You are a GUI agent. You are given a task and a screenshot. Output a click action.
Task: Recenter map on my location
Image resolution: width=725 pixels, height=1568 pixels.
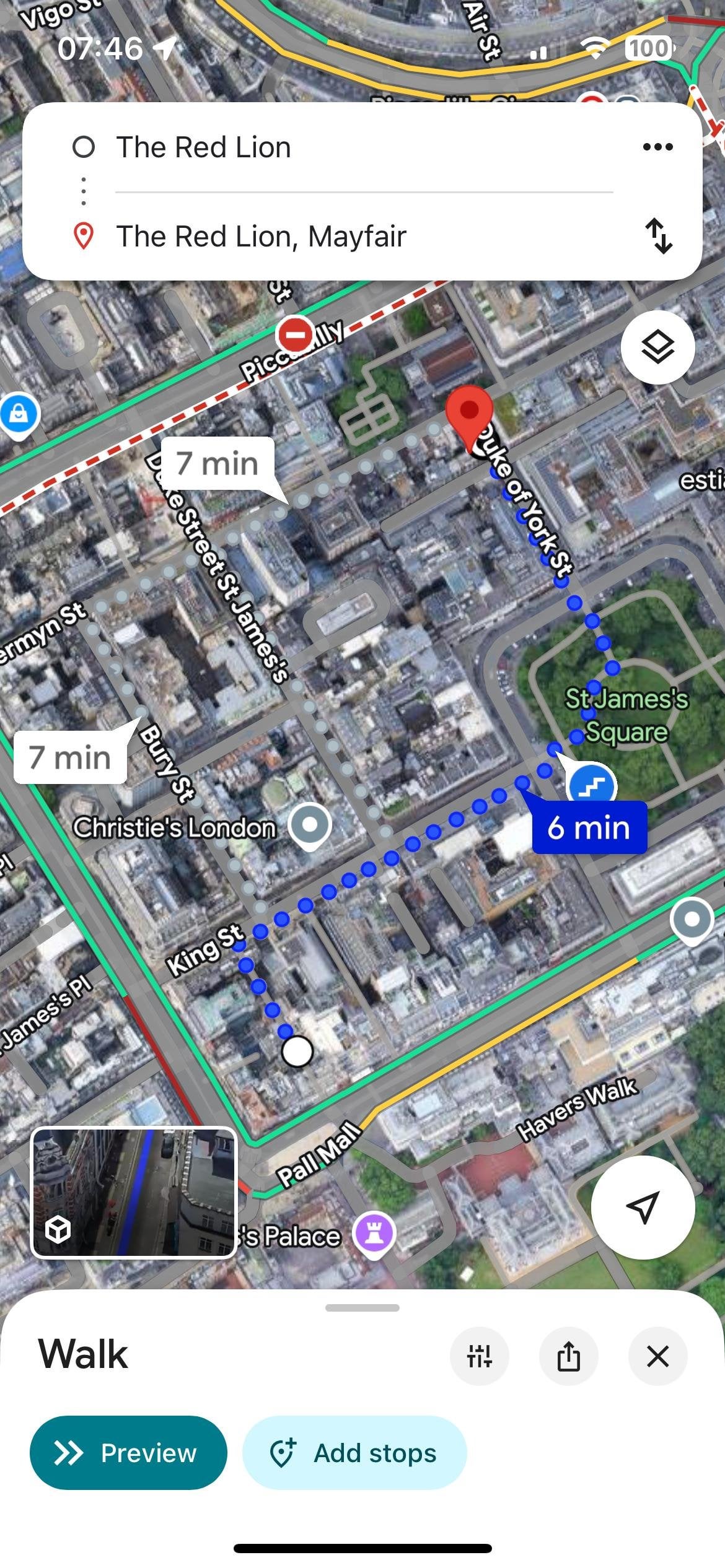[643, 1207]
